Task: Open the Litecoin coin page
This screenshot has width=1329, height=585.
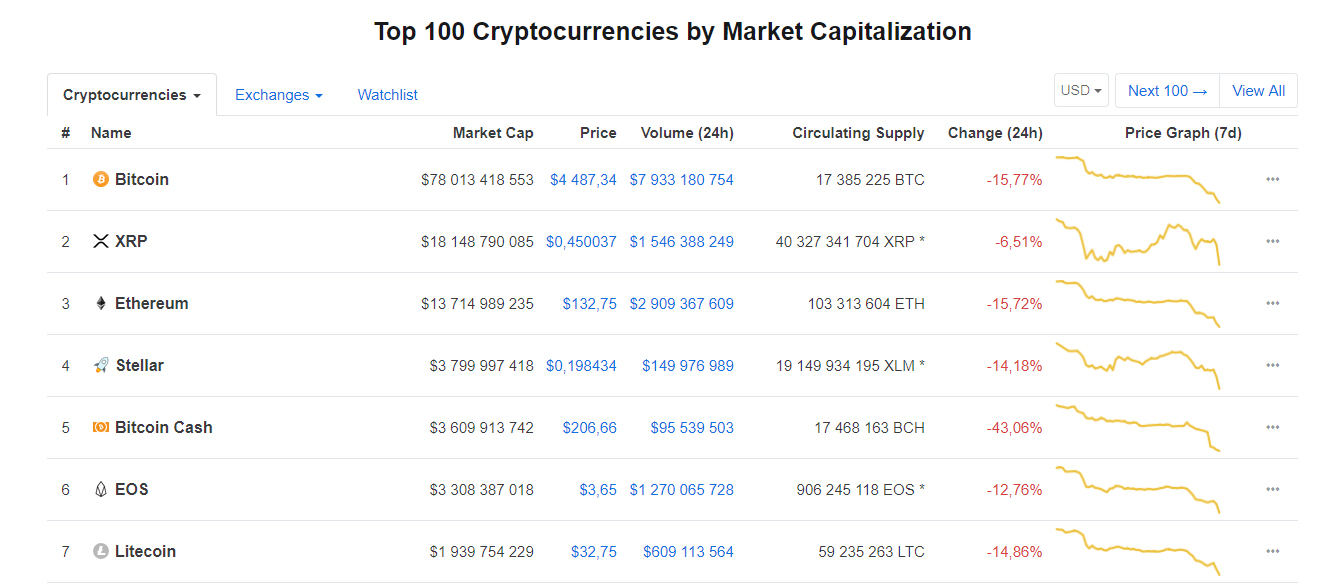Action: point(145,552)
